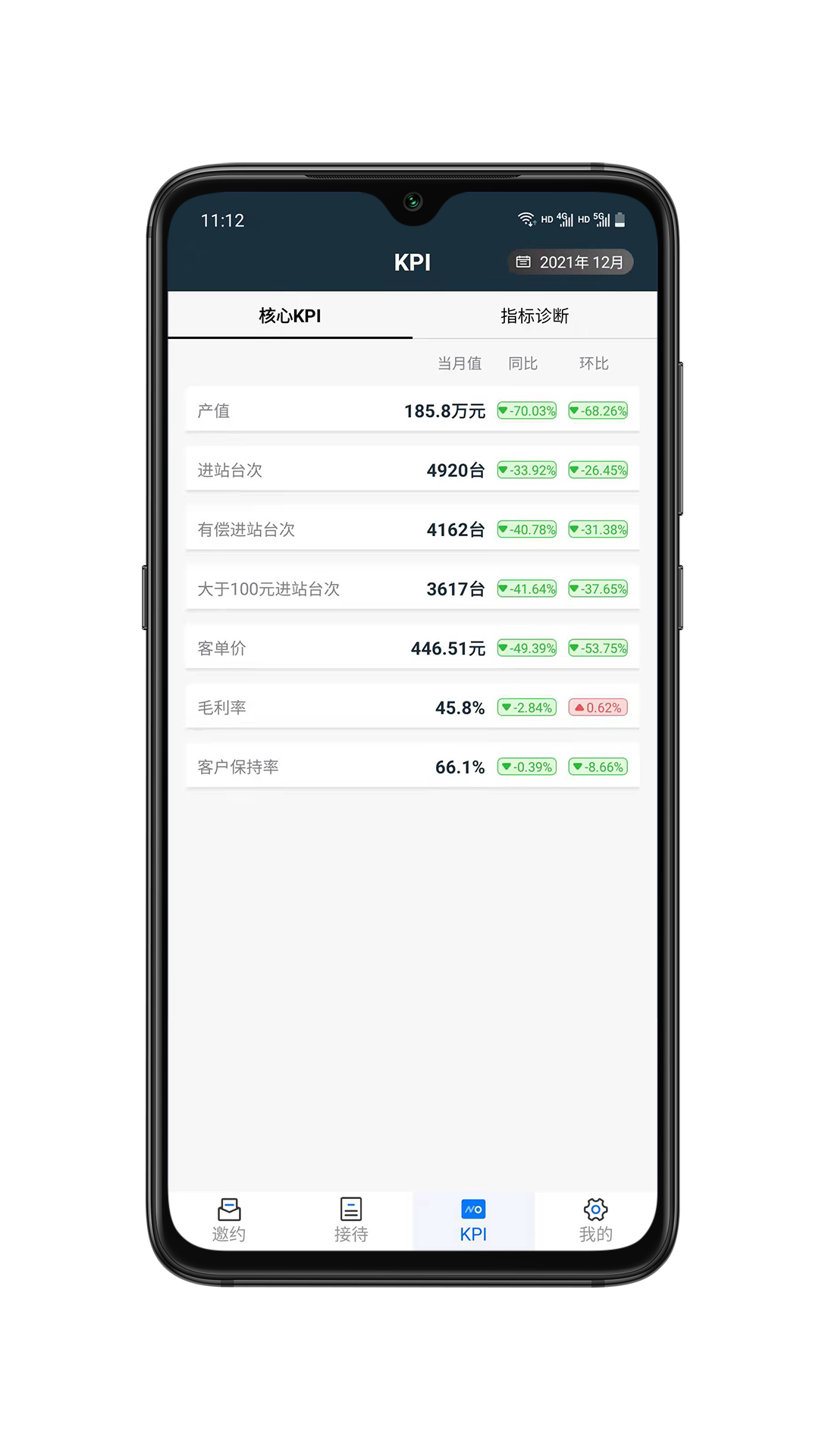Select the 核心KPI tab
The width and height of the screenshot is (819, 1456).
click(x=290, y=315)
